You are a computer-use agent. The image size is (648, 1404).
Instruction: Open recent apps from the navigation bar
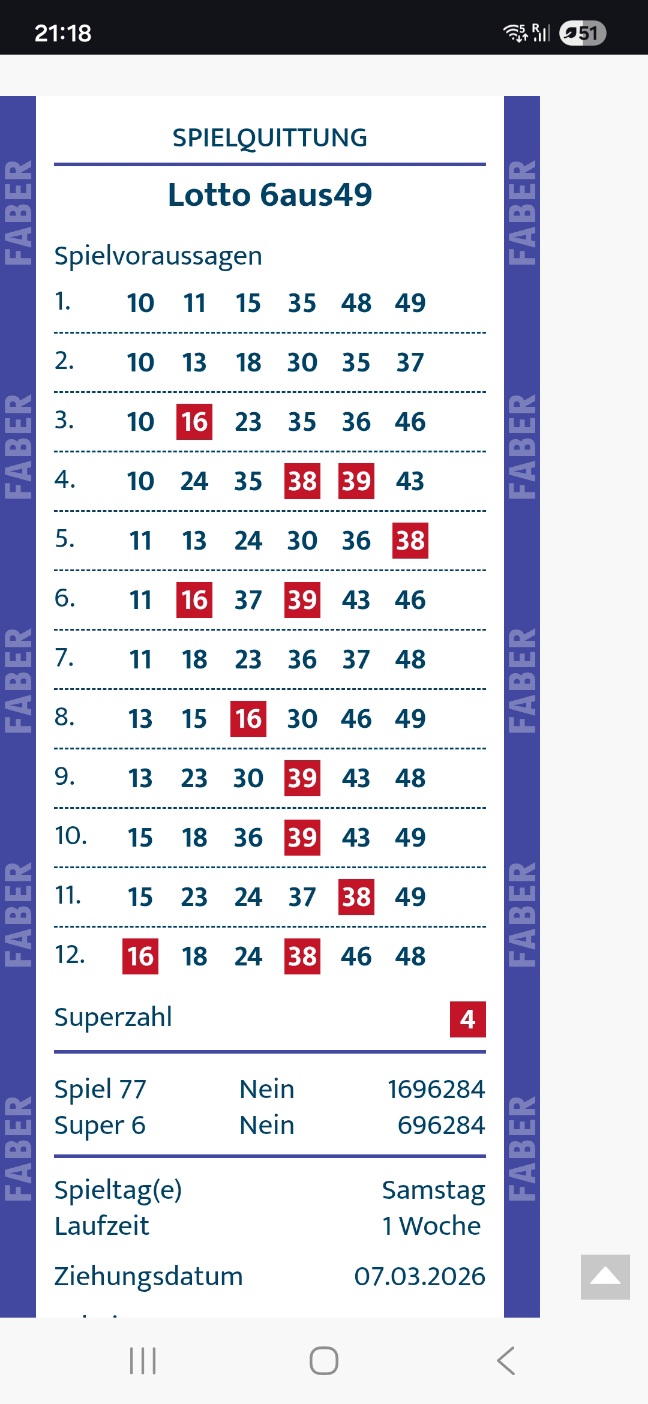tap(143, 1360)
